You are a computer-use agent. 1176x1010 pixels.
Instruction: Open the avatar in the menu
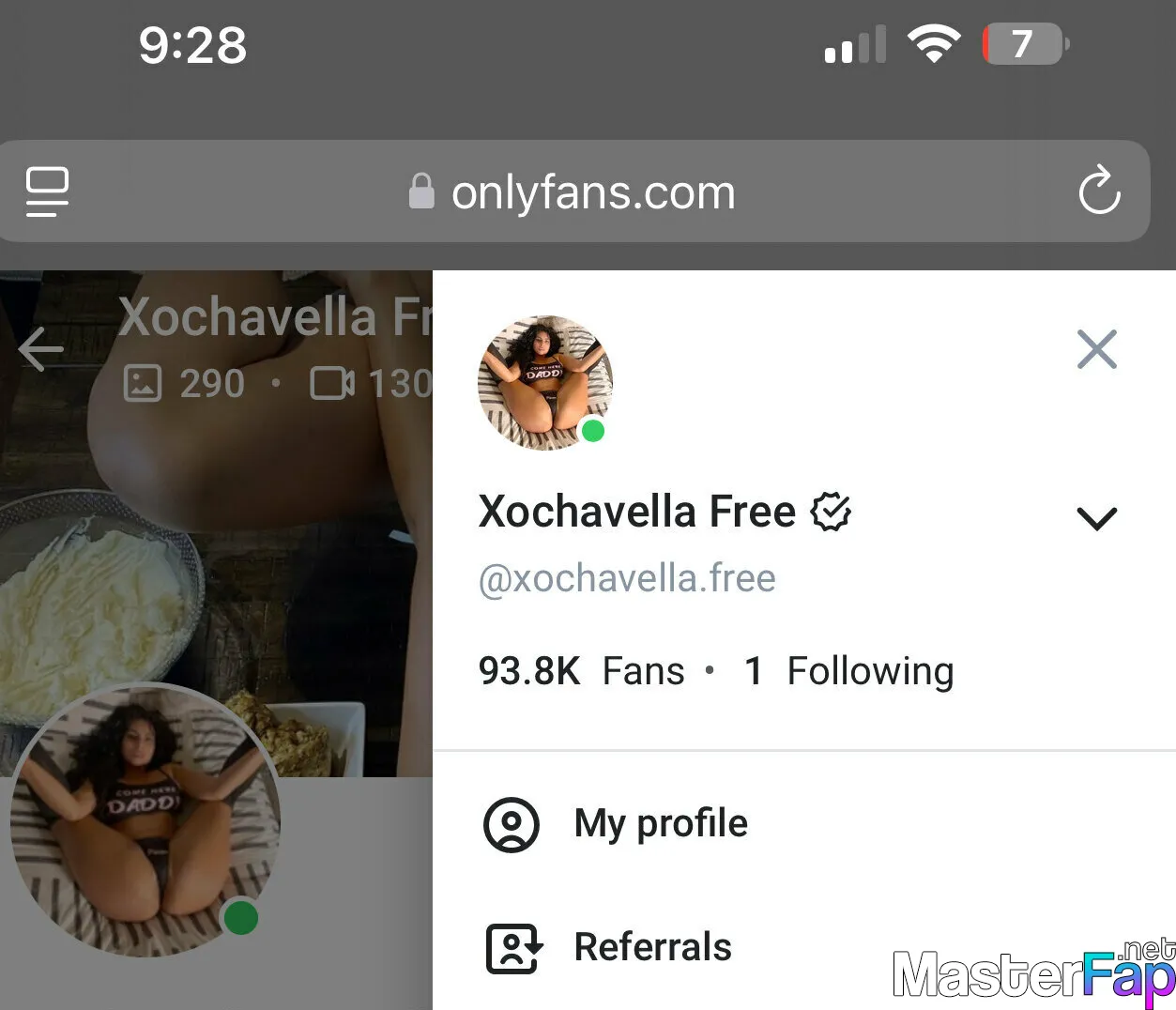545,383
